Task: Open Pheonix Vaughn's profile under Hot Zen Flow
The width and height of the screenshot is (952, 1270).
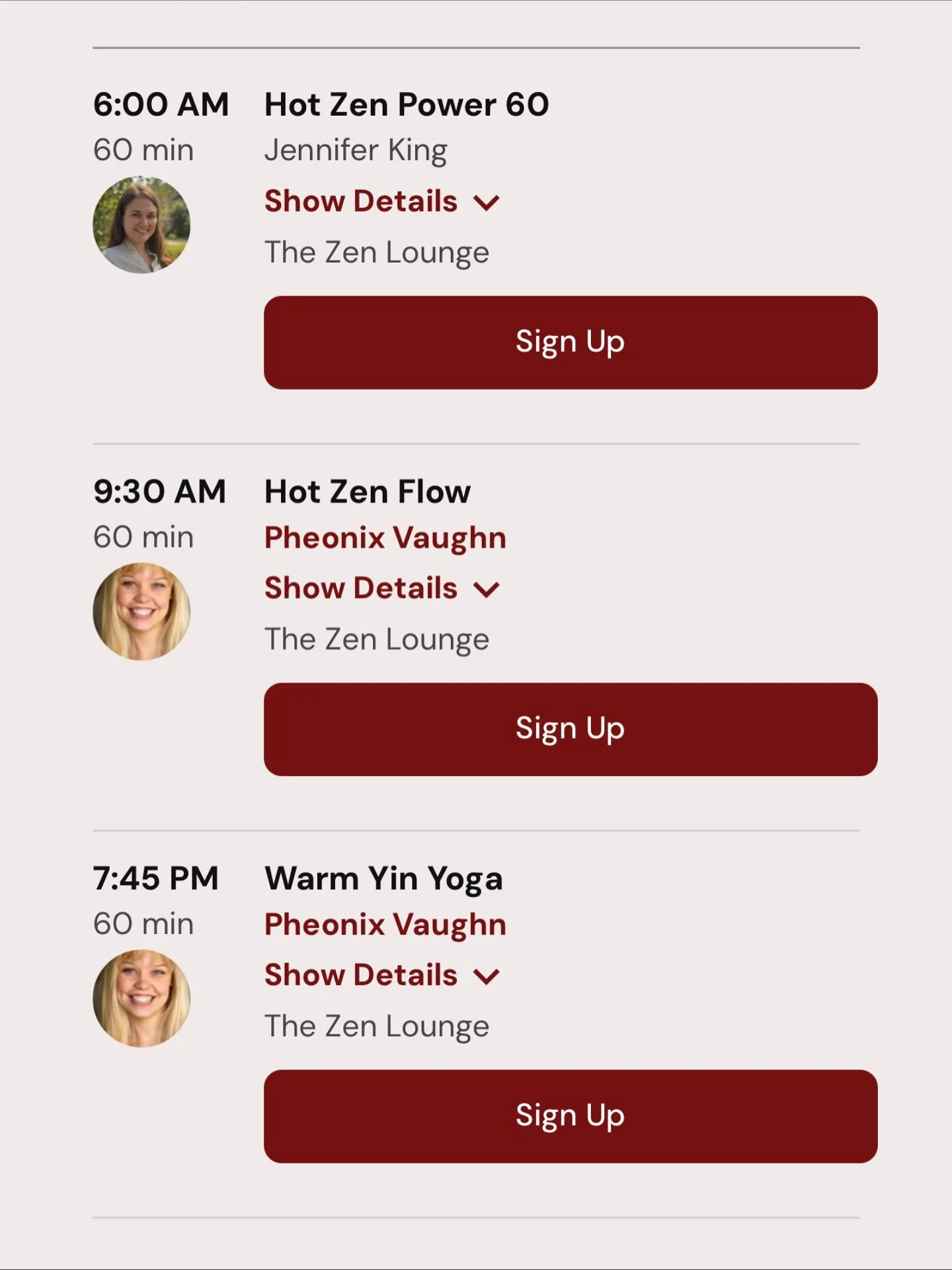Action: [x=385, y=537]
